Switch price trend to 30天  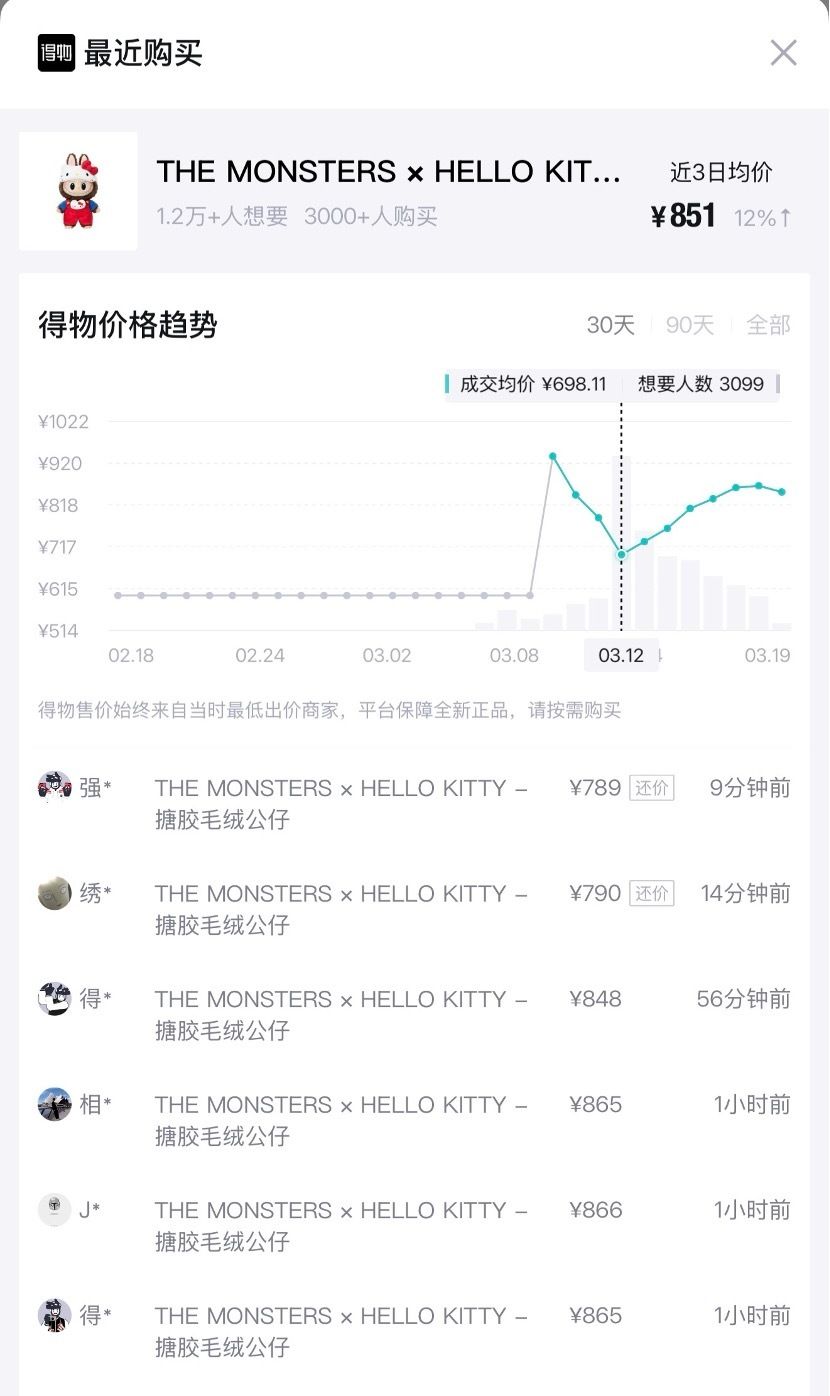point(610,325)
